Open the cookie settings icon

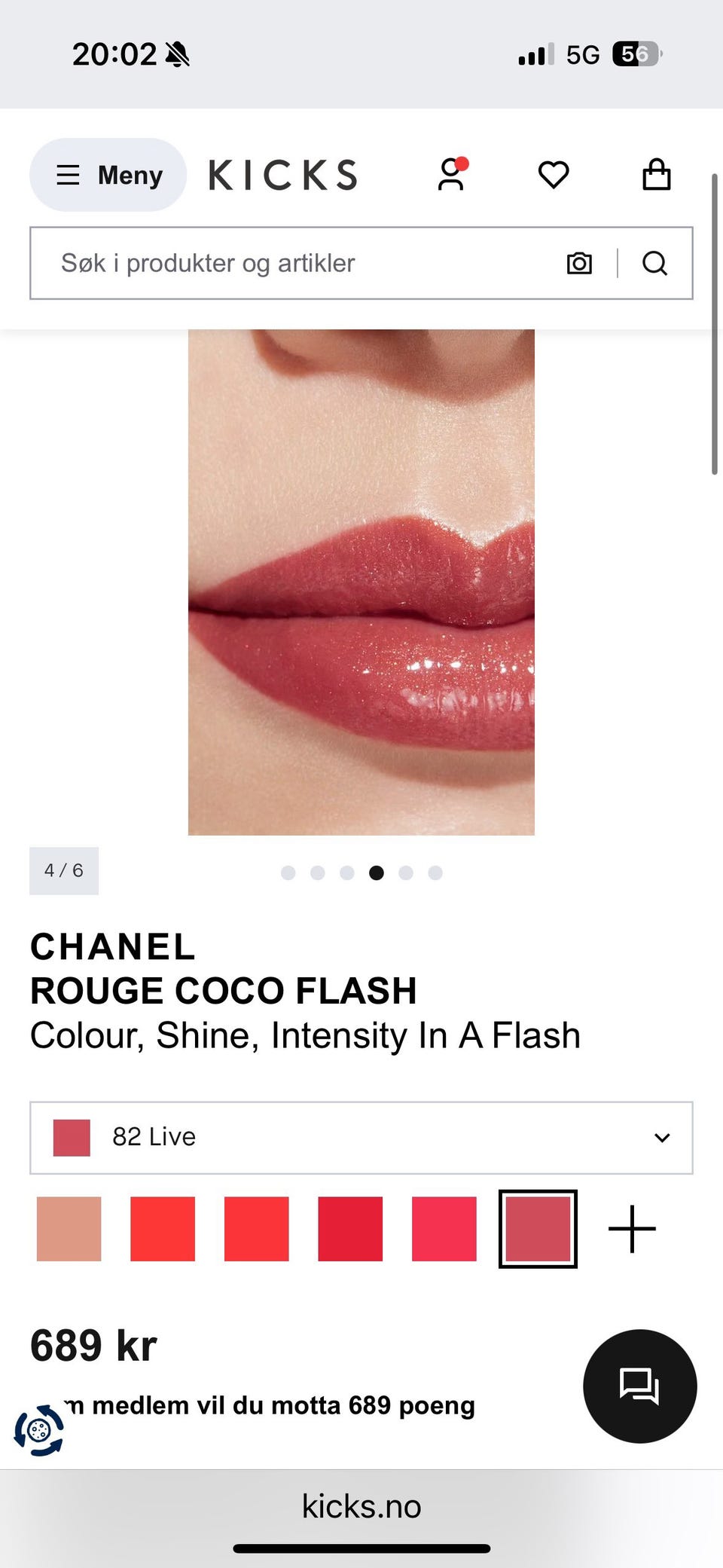[39, 1429]
